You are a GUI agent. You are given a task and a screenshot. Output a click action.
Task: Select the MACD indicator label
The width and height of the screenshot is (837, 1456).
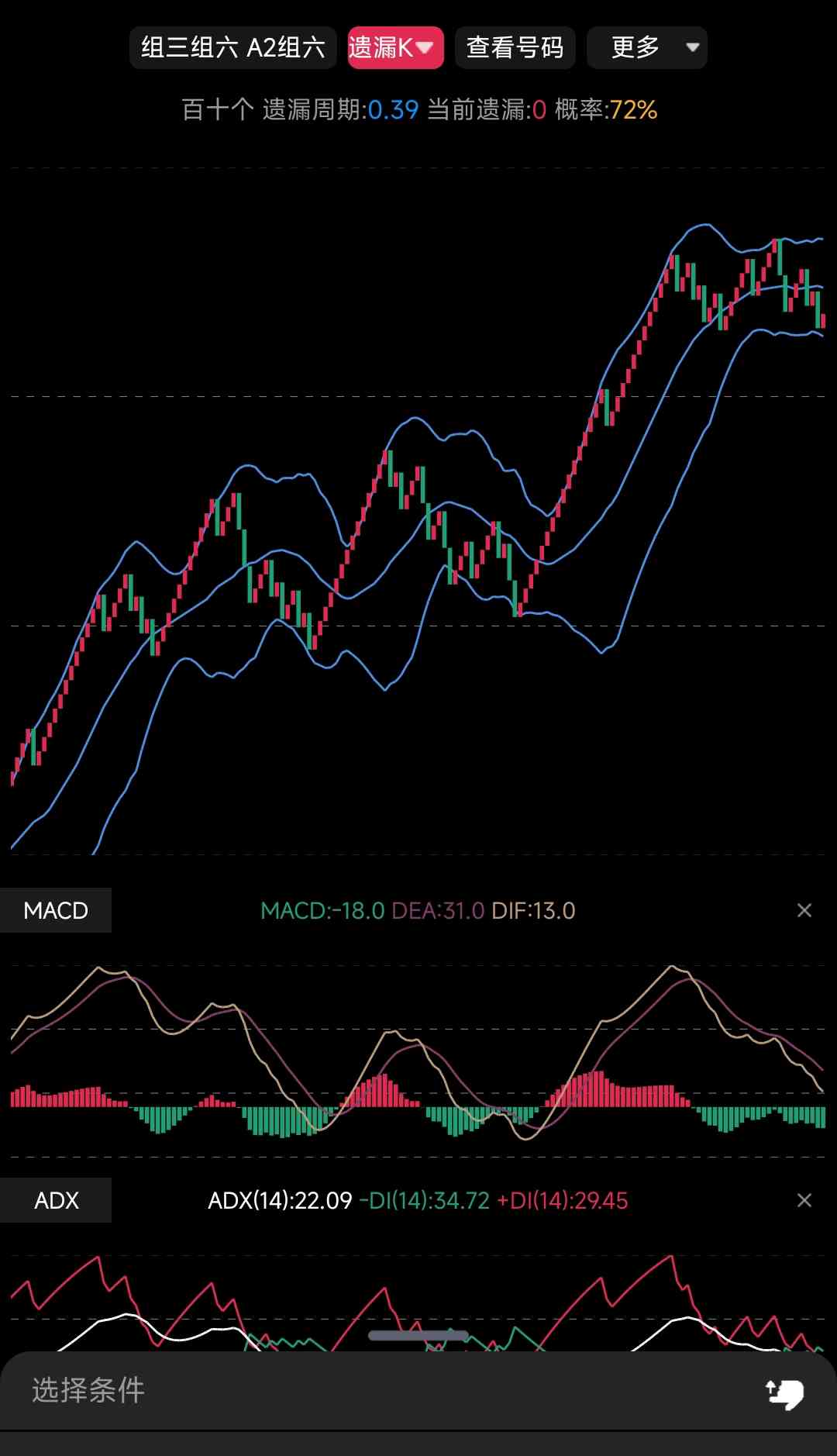(x=56, y=910)
